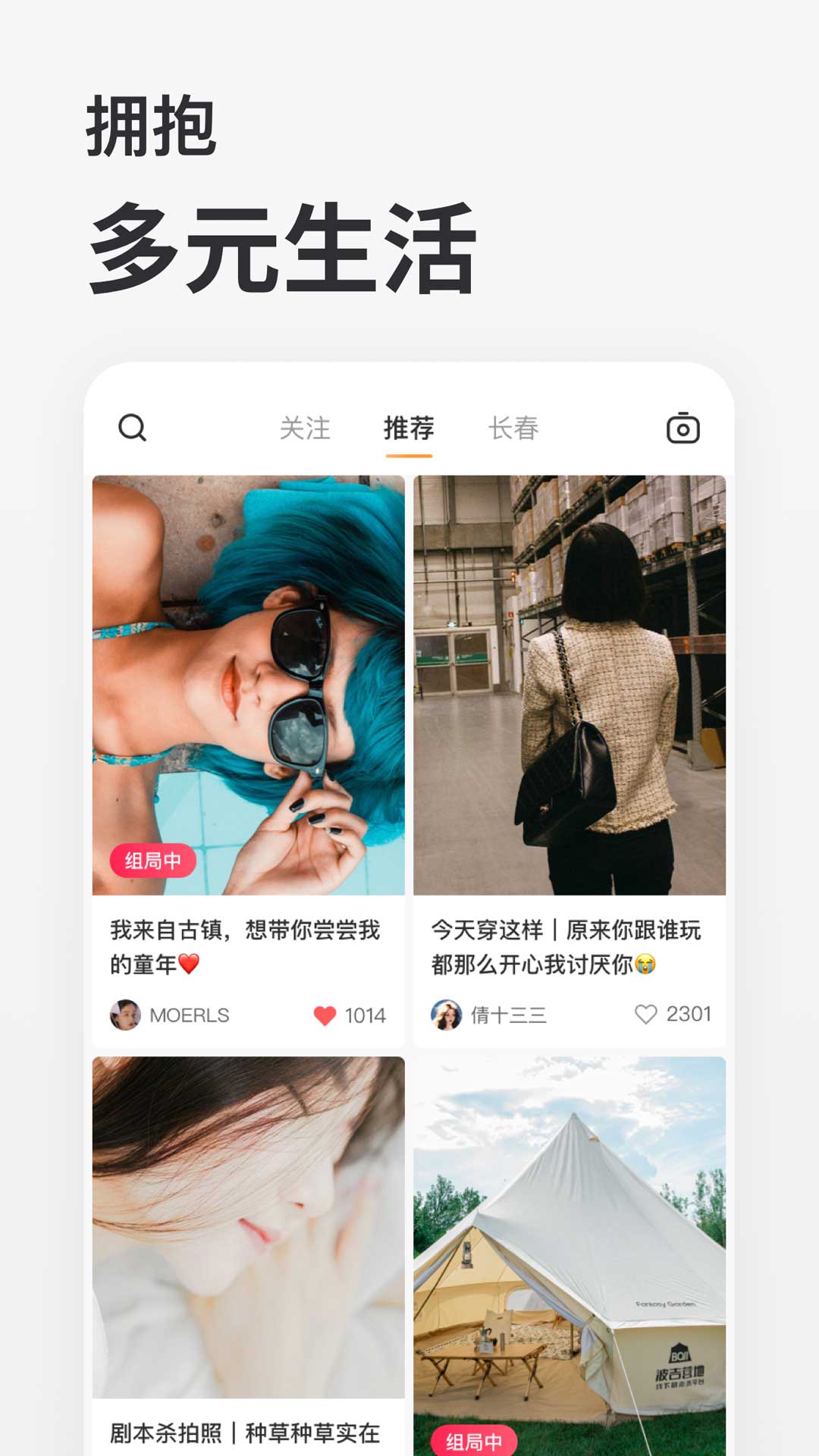Switch to the 长春 tab
Image resolution: width=819 pixels, height=1456 pixels.
pyautogui.click(x=514, y=428)
